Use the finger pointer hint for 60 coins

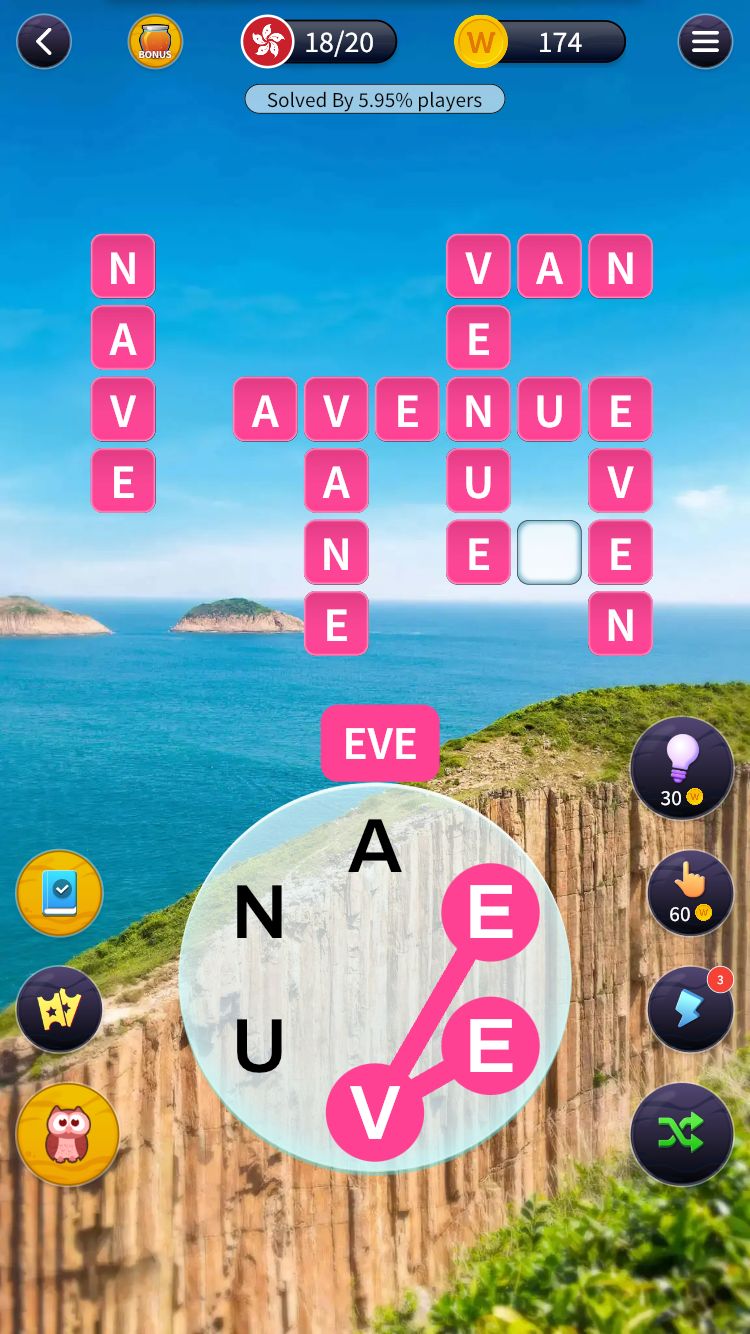point(690,893)
